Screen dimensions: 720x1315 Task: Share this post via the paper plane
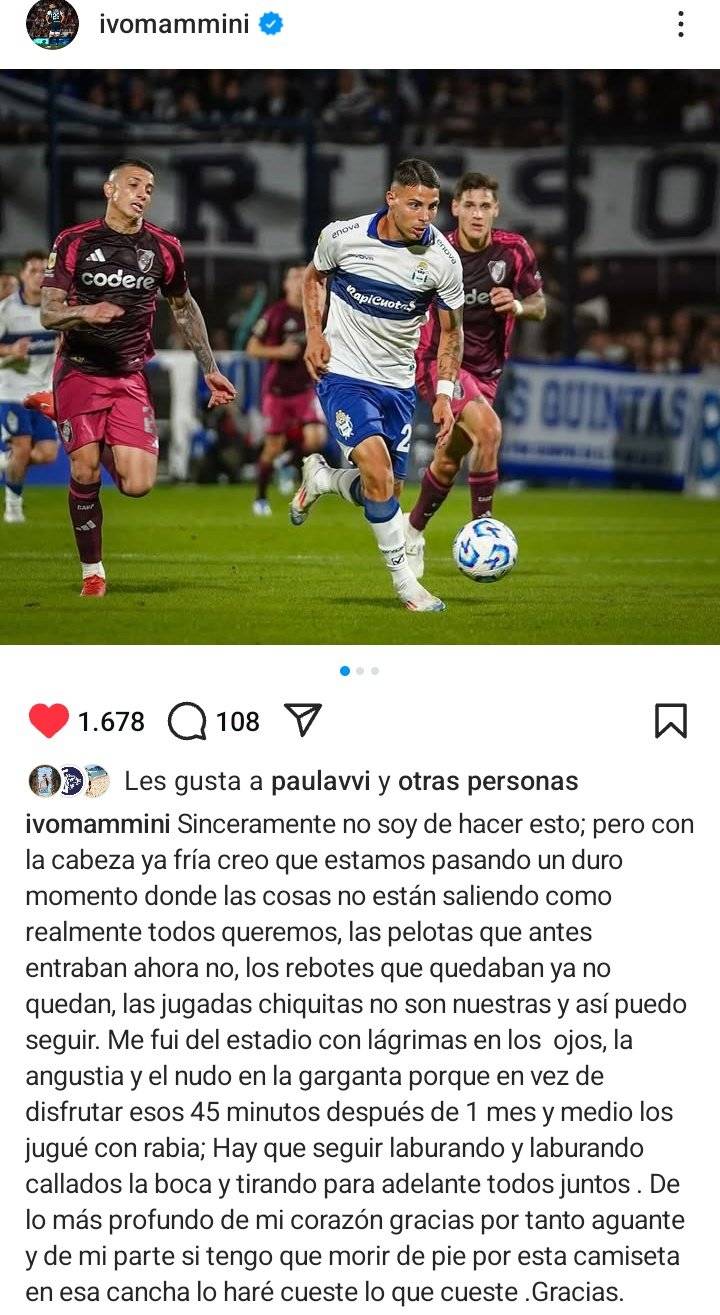[302, 720]
